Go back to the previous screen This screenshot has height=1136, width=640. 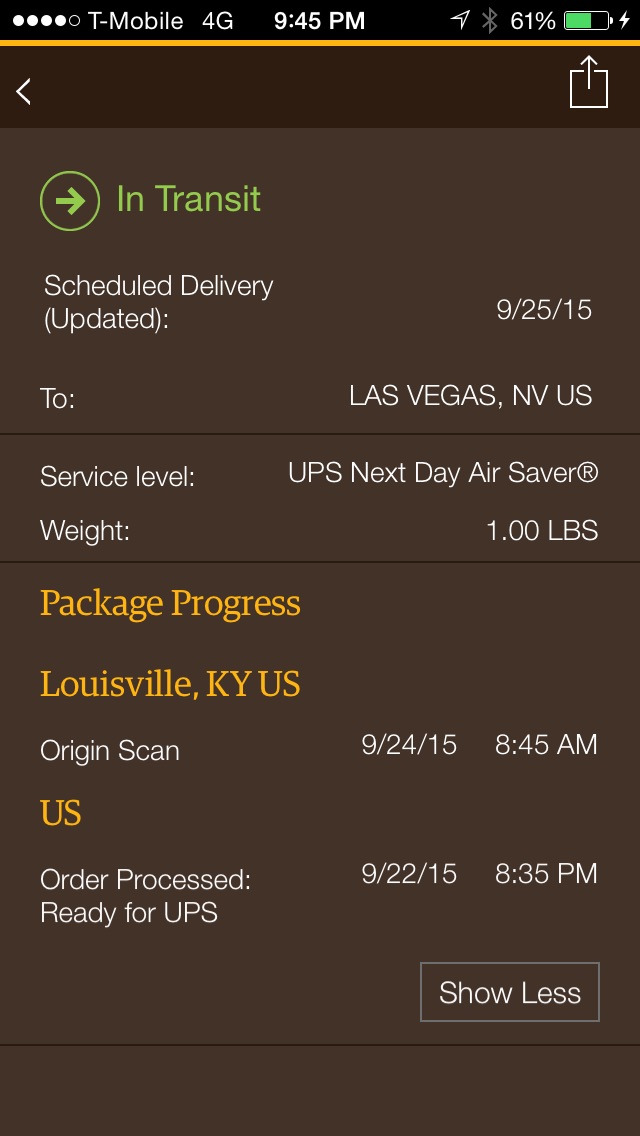(24, 91)
